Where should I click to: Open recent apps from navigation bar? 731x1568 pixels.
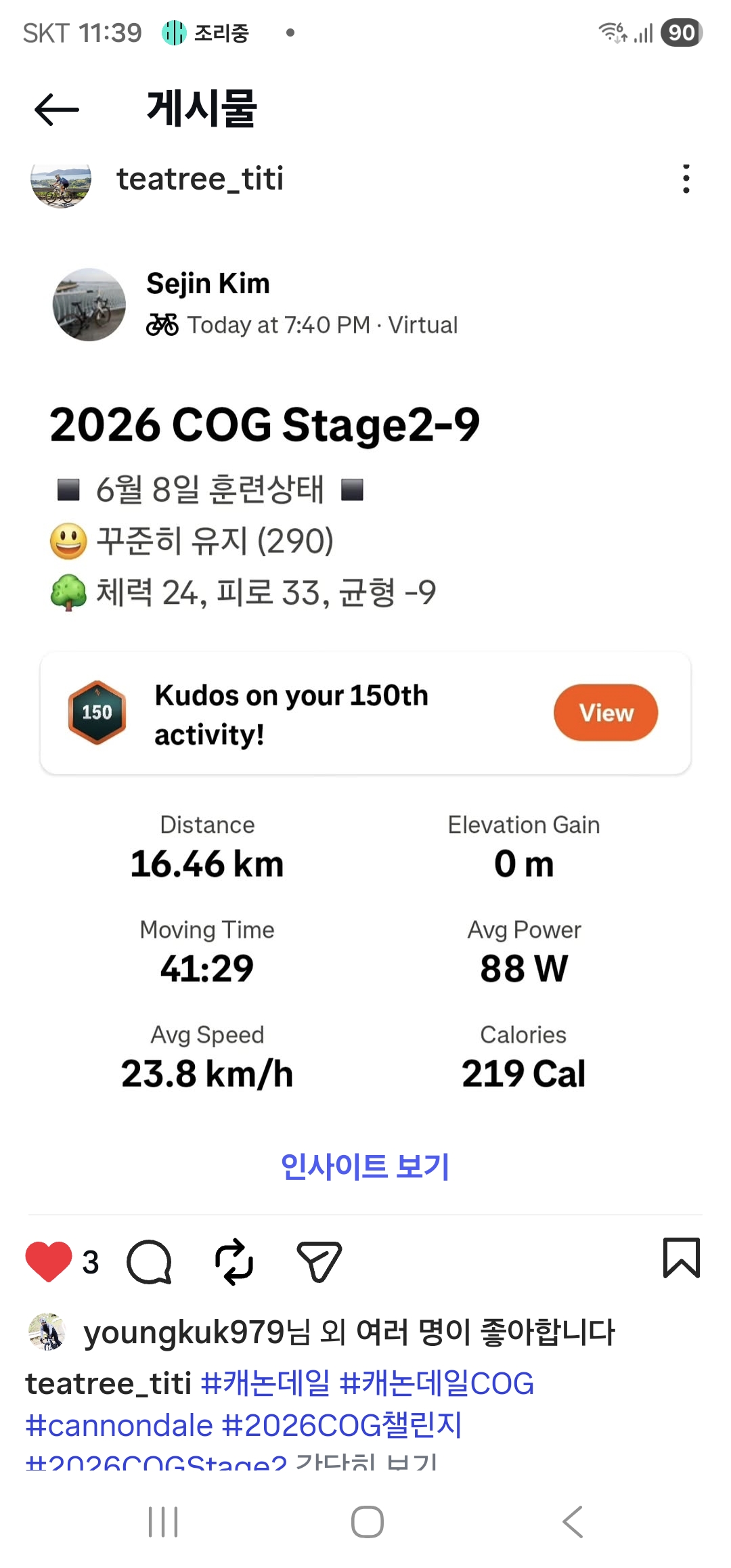(163, 1522)
